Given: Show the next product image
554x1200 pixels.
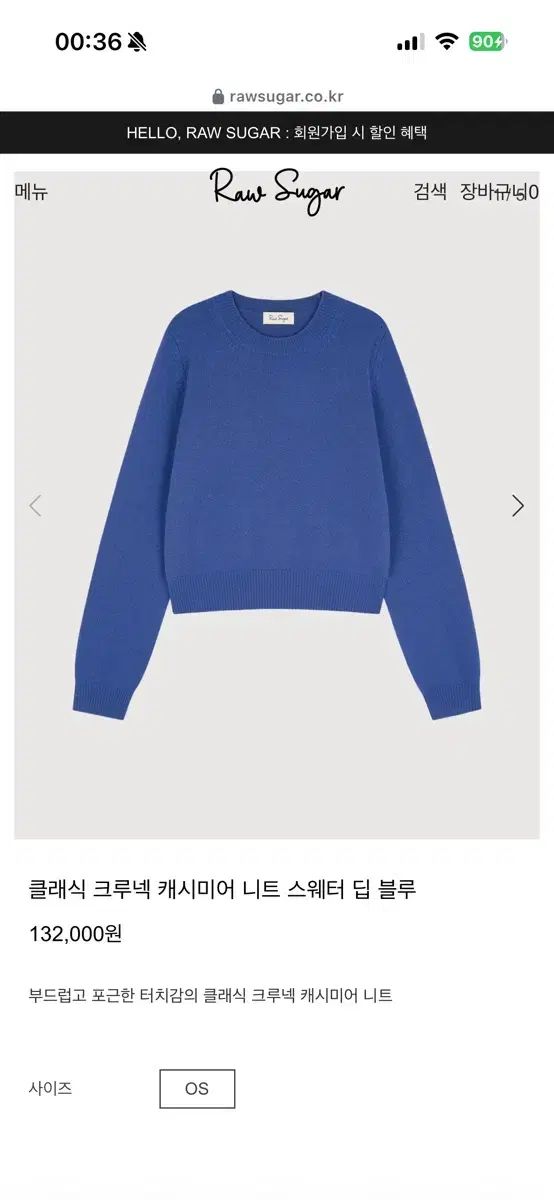Looking at the screenshot, I should coord(518,506).
